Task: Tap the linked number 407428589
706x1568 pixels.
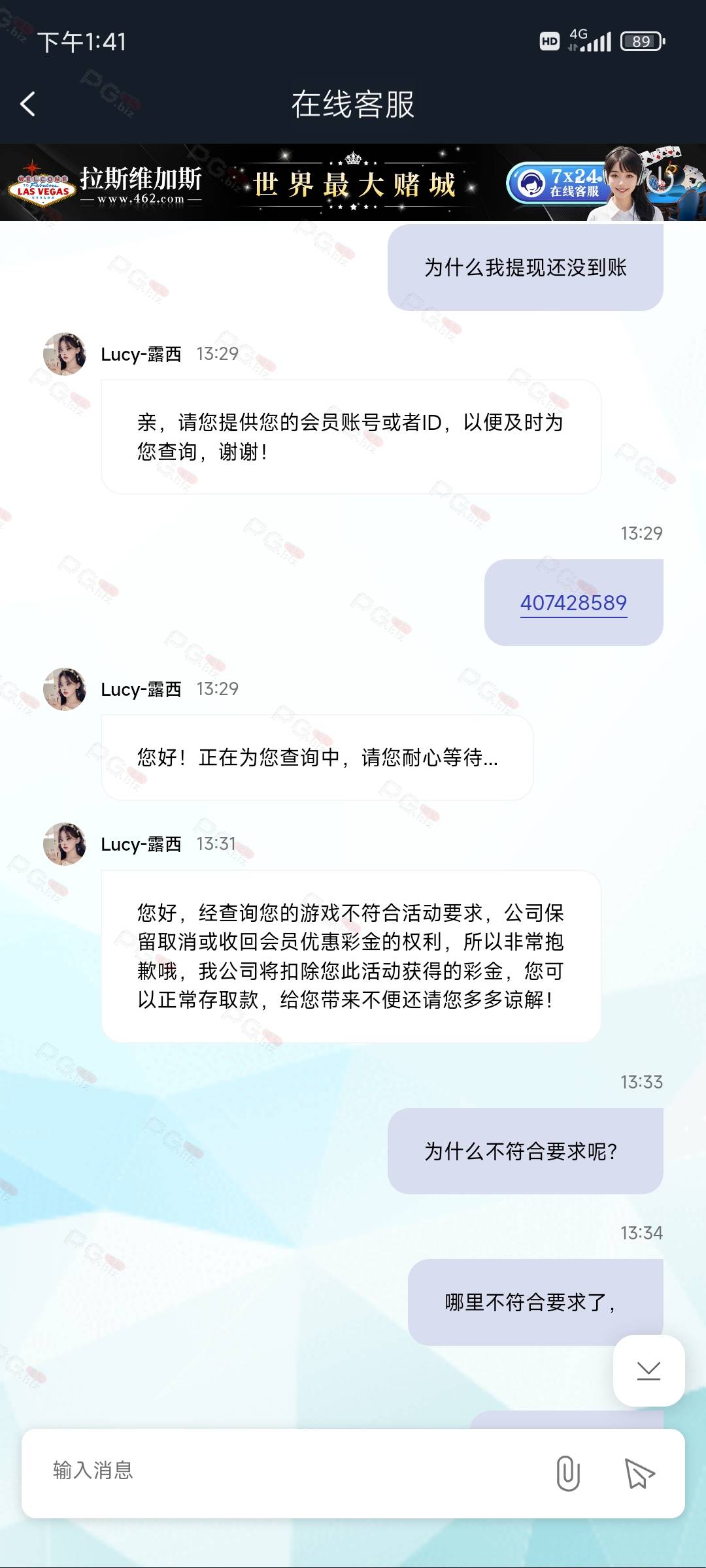Action: coord(573,602)
